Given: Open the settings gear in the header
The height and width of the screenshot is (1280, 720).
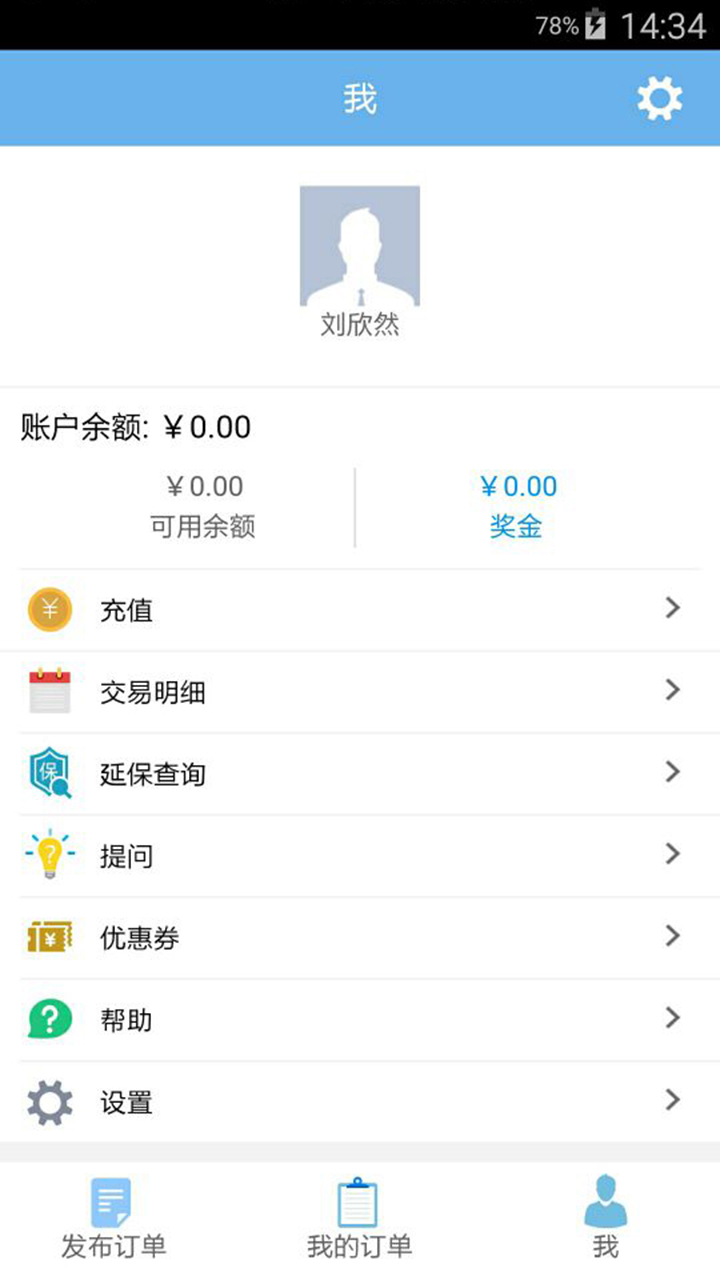Looking at the screenshot, I should point(660,99).
